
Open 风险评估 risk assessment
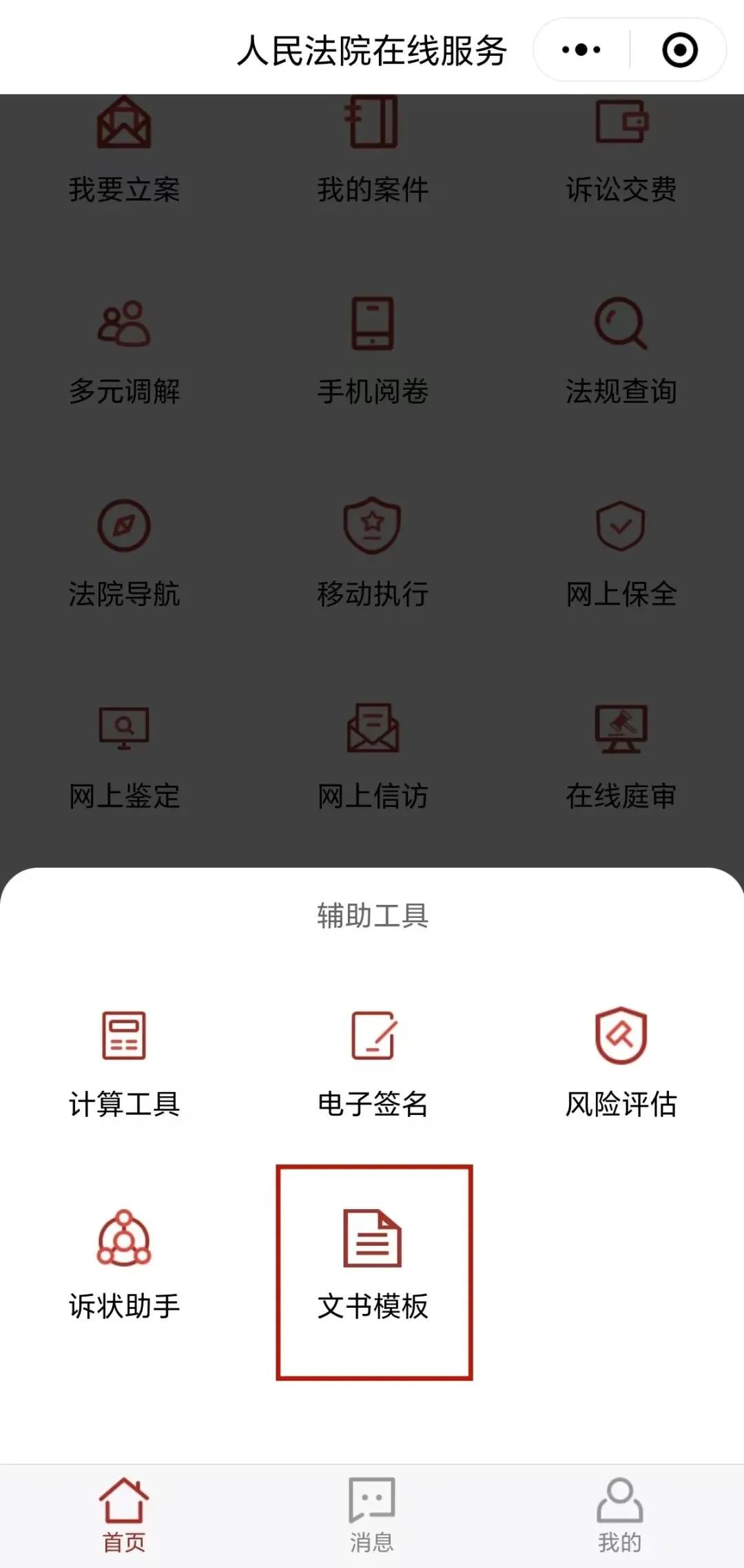tap(621, 1064)
